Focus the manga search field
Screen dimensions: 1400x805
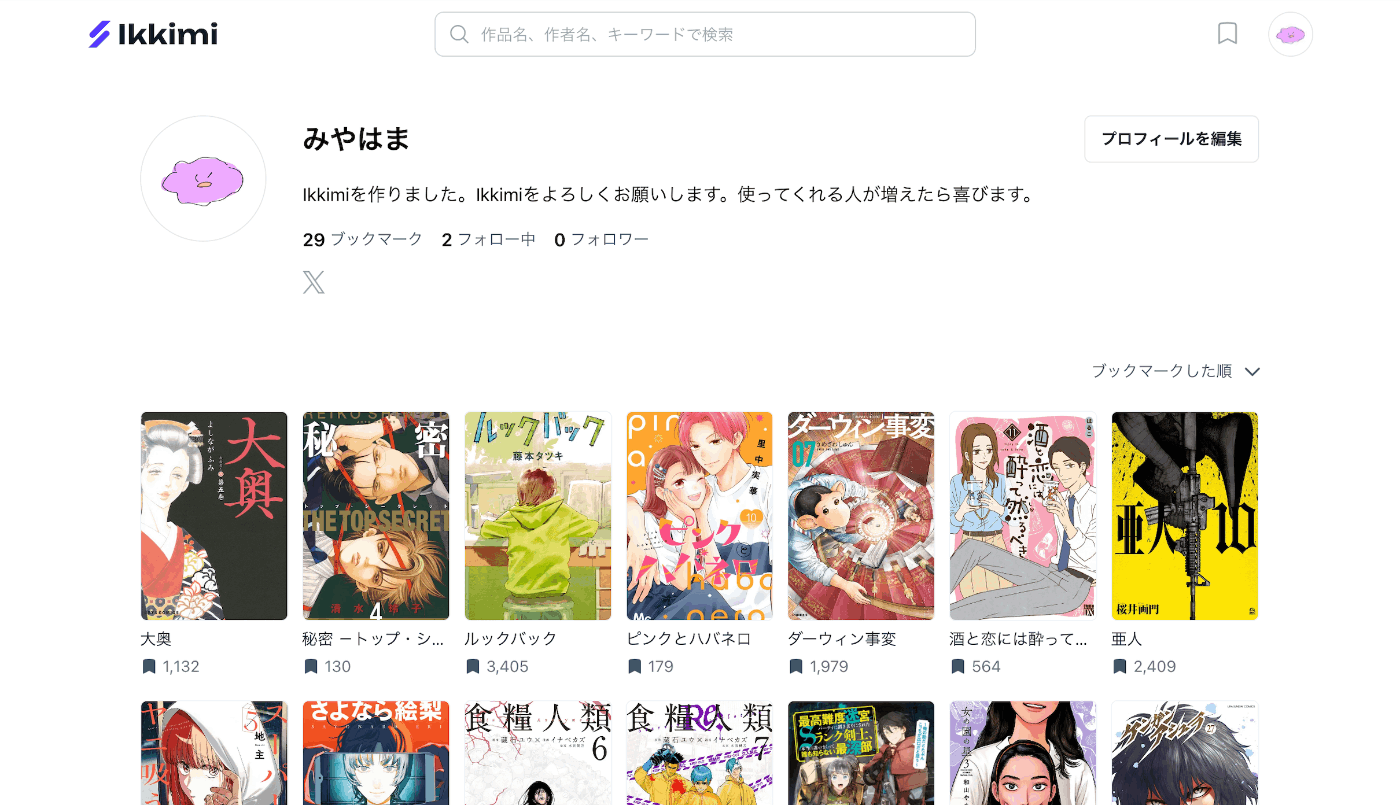point(705,34)
